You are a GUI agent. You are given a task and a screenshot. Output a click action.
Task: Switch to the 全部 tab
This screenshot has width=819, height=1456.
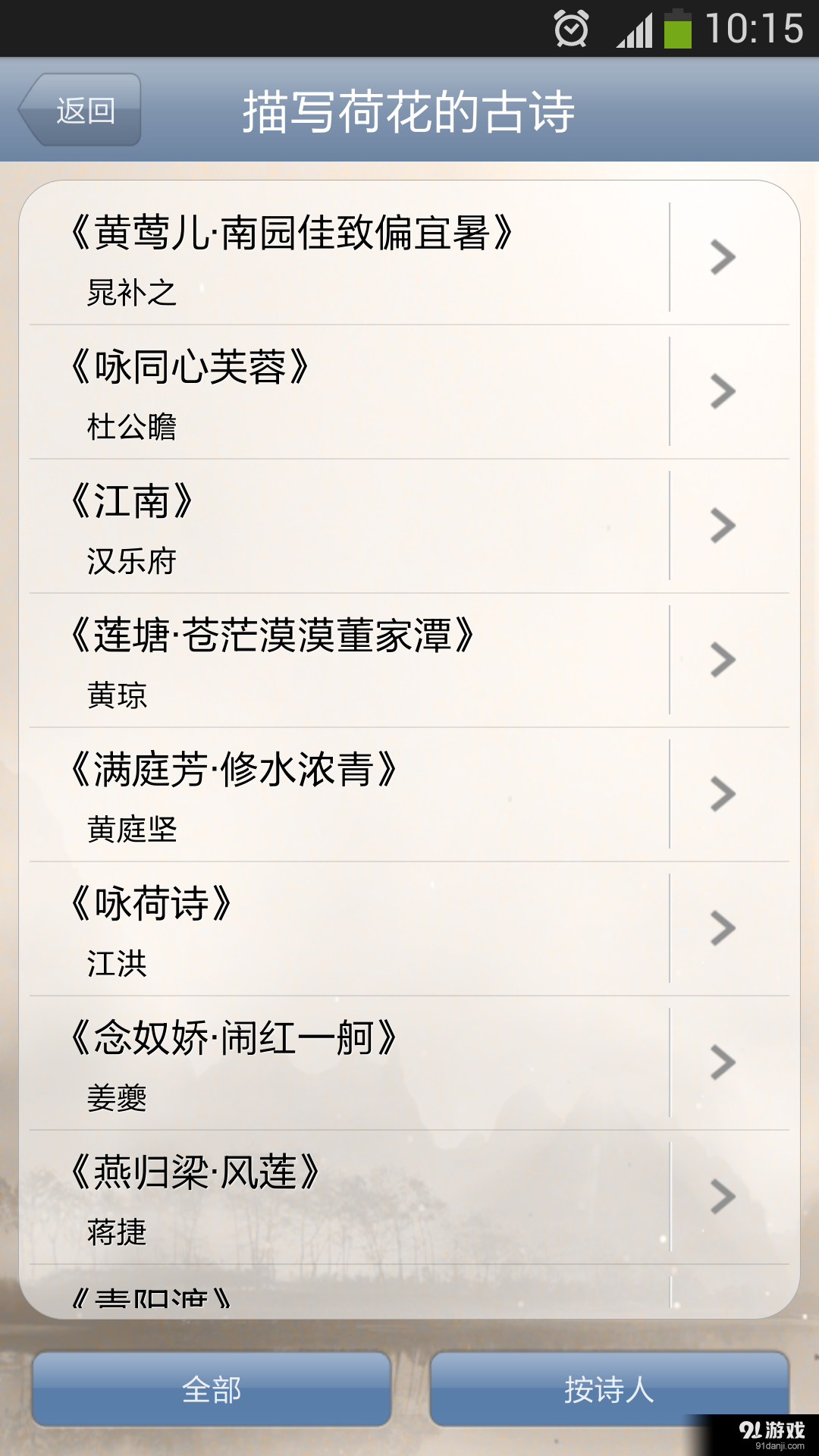[x=212, y=1390]
